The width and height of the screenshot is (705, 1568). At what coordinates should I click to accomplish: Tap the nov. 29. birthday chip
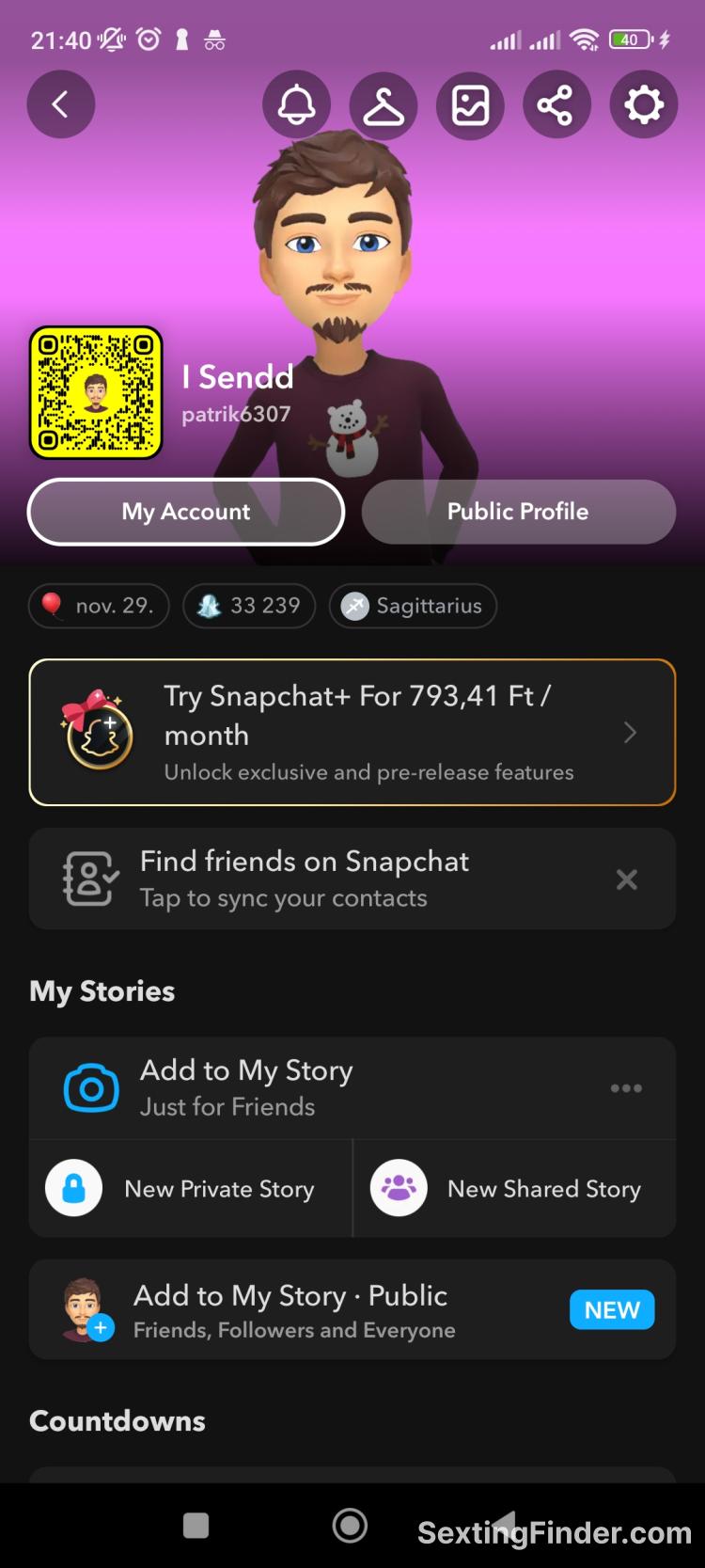(x=99, y=606)
